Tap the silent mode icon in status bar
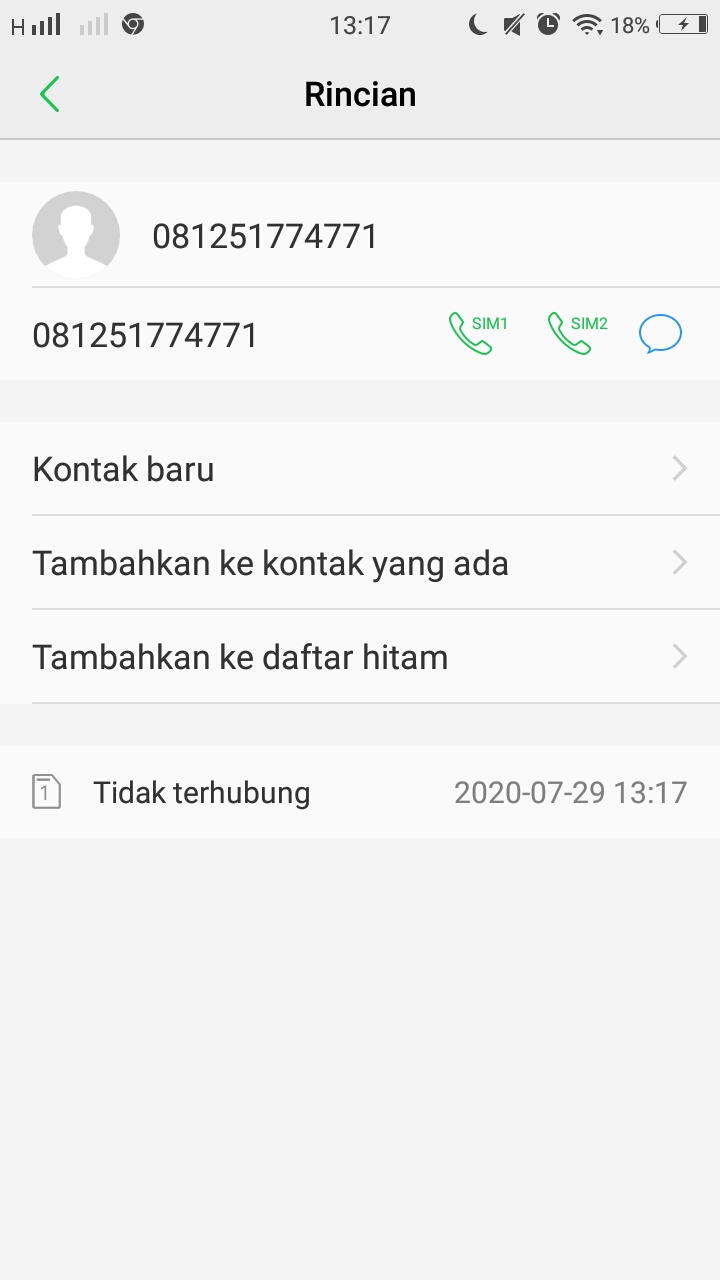This screenshot has width=720, height=1280. click(x=512, y=25)
